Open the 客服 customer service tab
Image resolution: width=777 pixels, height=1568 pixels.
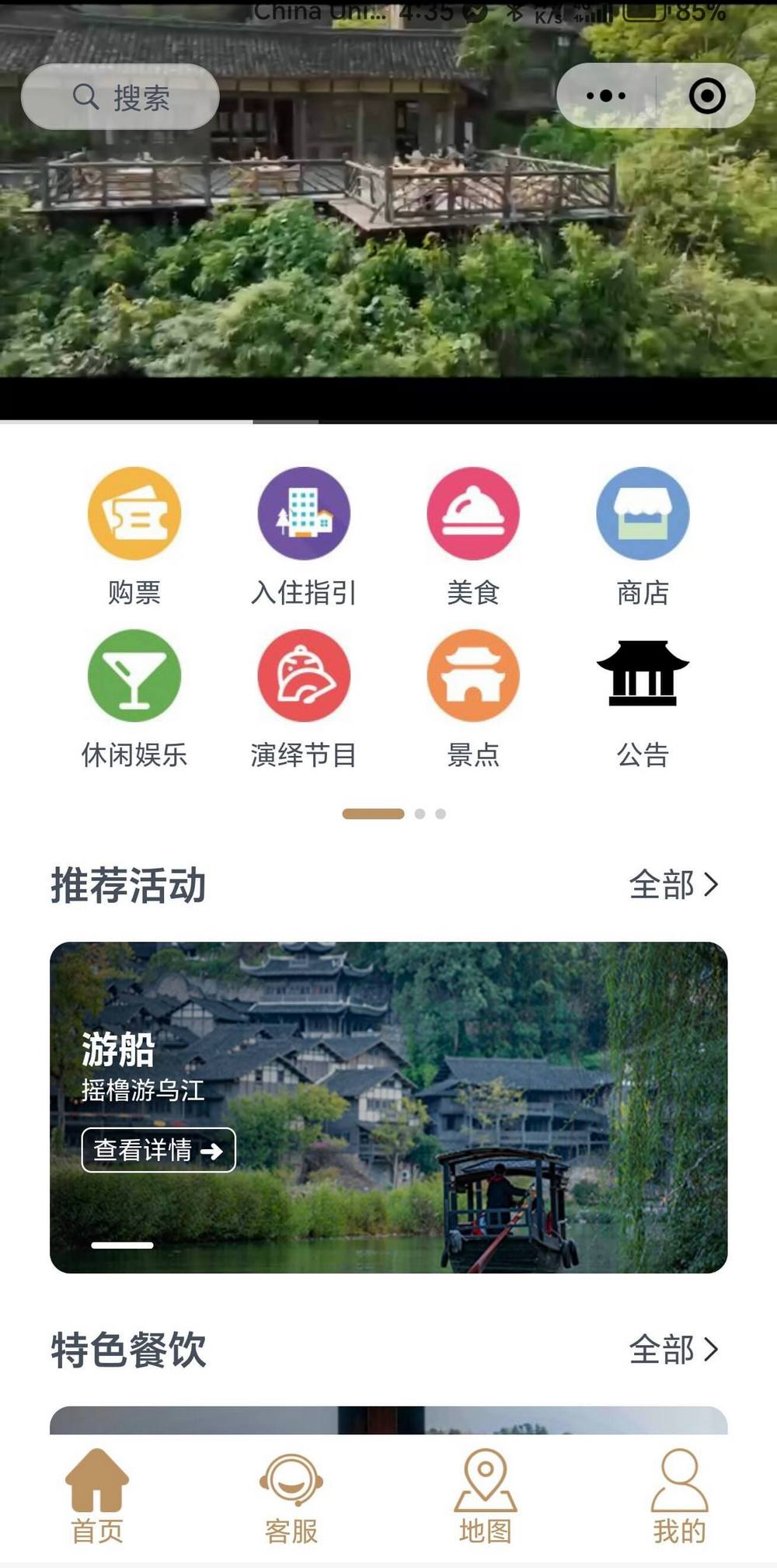[x=291, y=1497]
